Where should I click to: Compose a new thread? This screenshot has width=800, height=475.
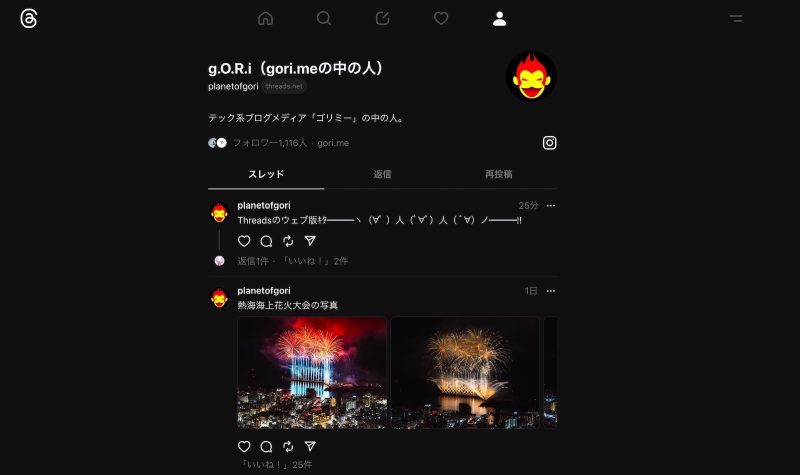tap(382, 18)
